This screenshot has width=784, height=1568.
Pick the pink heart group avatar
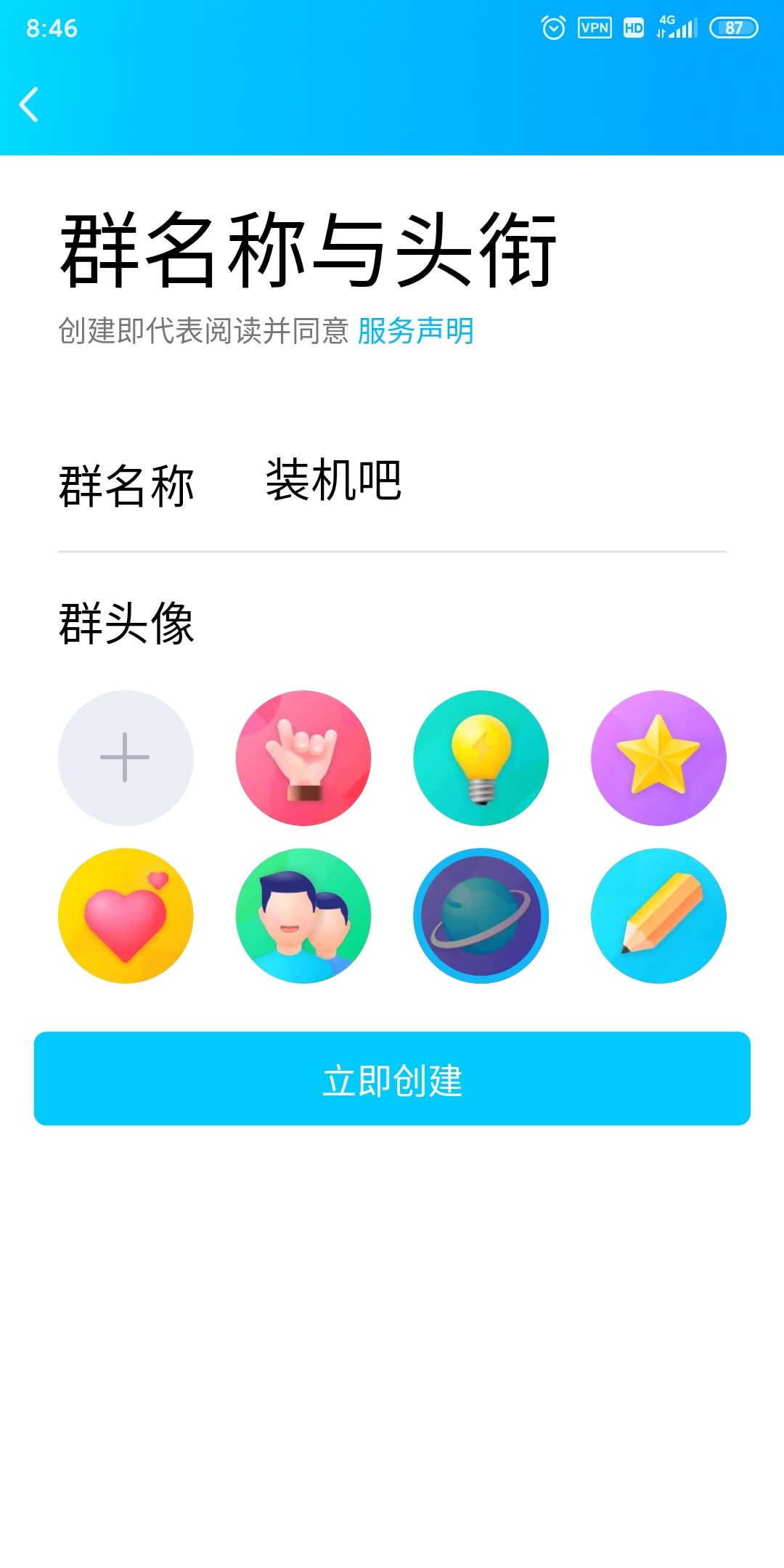[126, 916]
